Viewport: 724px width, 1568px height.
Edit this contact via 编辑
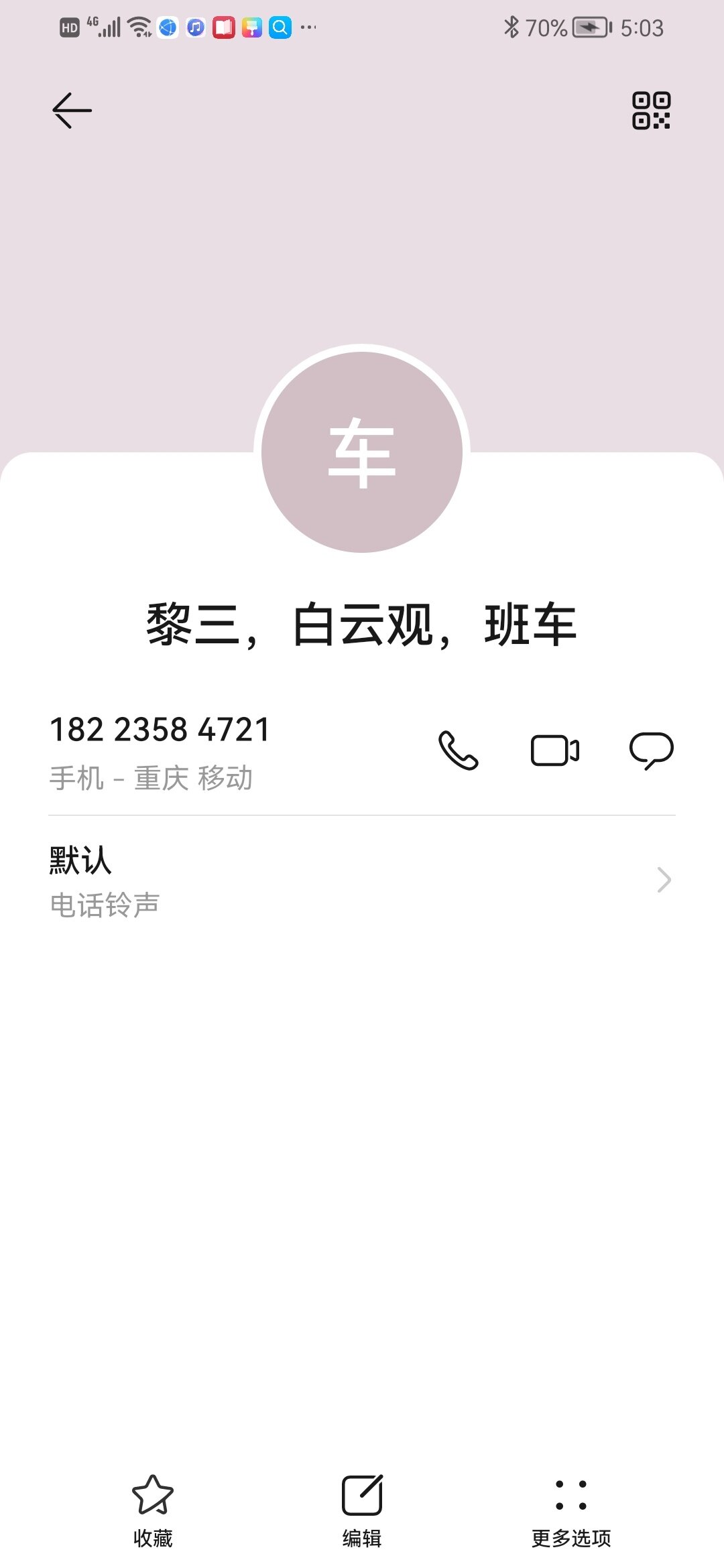(x=362, y=1509)
